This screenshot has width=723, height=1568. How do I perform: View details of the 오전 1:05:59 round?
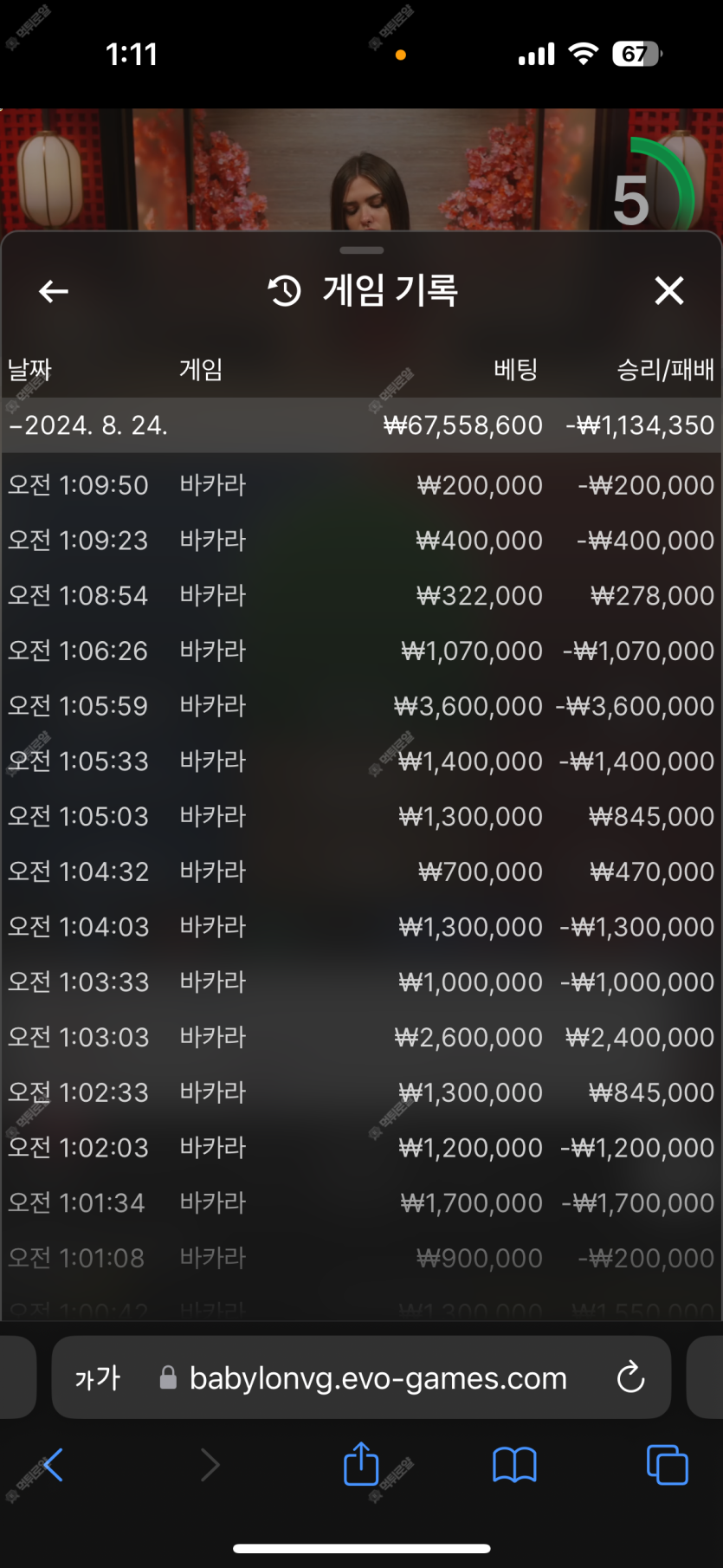pyautogui.click(x=361, y=706)
